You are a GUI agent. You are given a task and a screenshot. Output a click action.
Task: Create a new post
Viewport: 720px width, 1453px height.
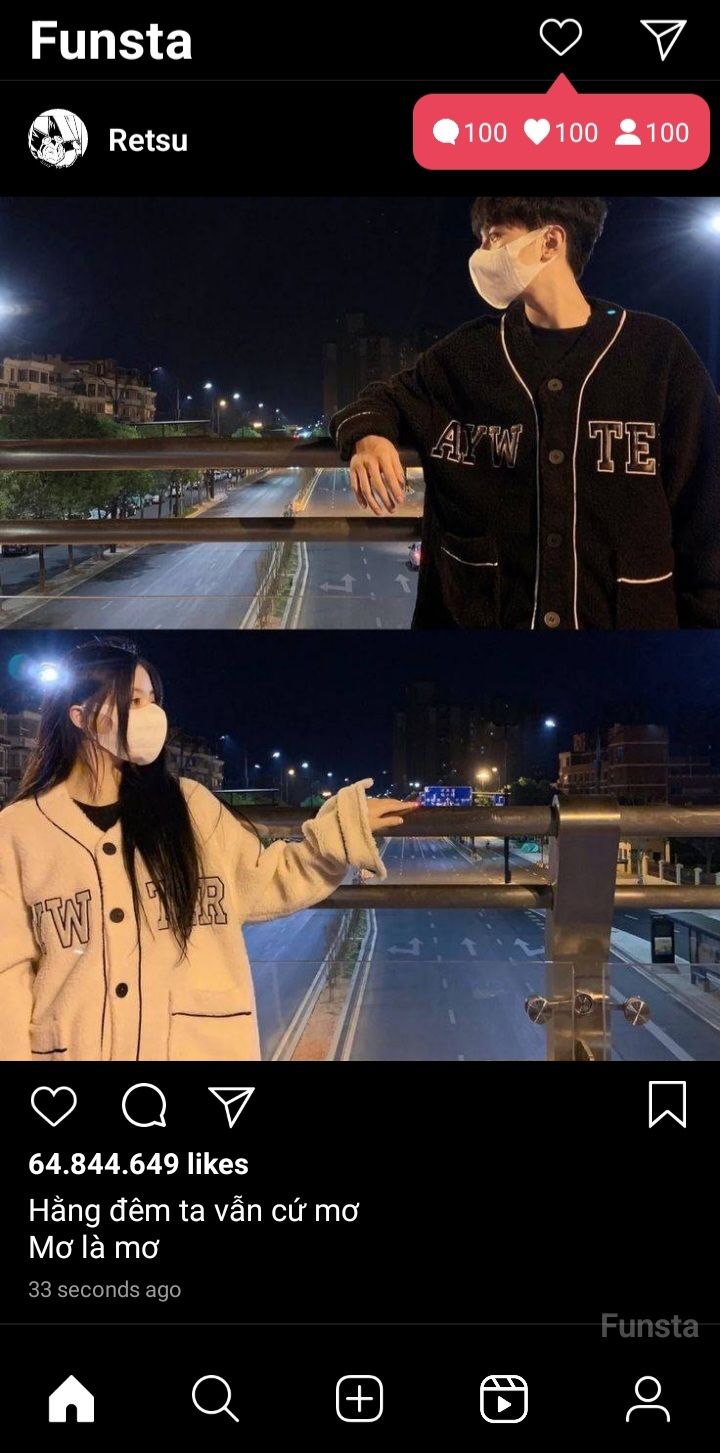[360, 1398]
